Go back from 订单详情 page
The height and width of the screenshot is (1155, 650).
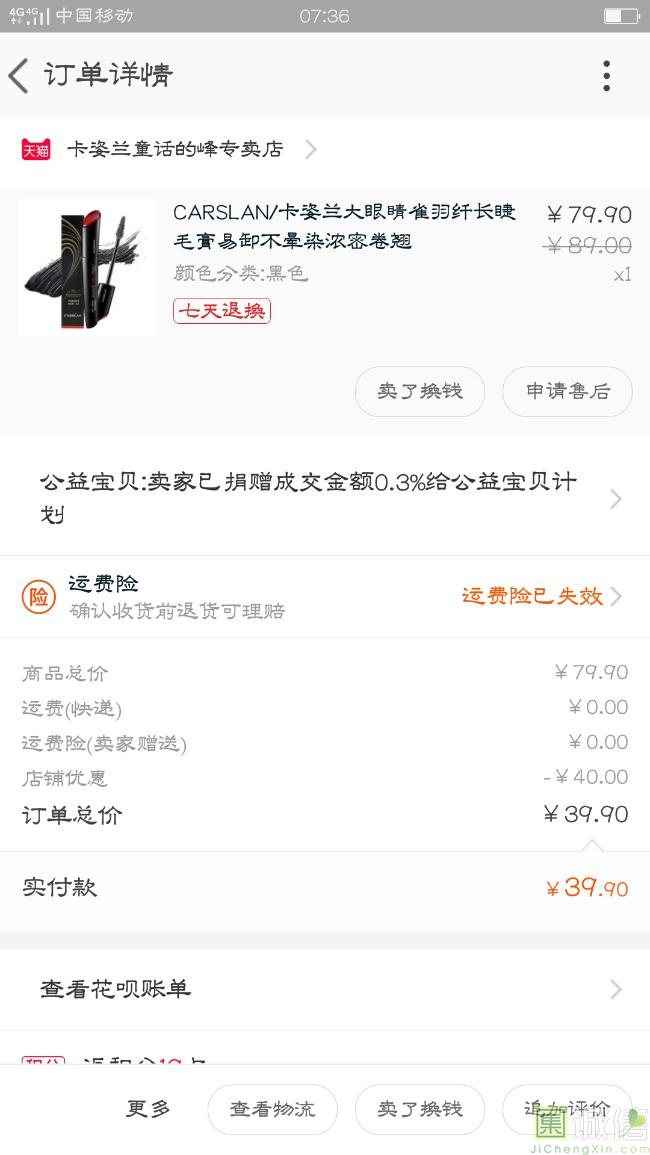(x=20, y=76)
